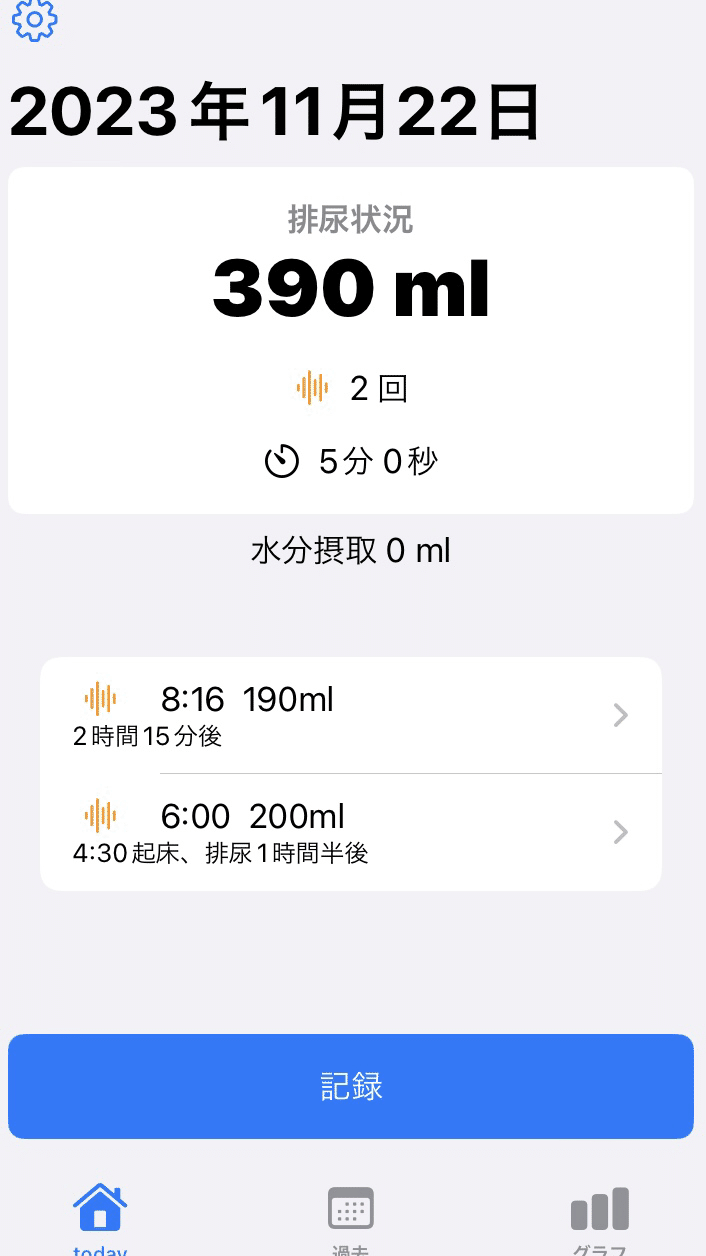706x1256 pixels.
Task: Switch to the today tab
Action: (x=100, y=1218)
